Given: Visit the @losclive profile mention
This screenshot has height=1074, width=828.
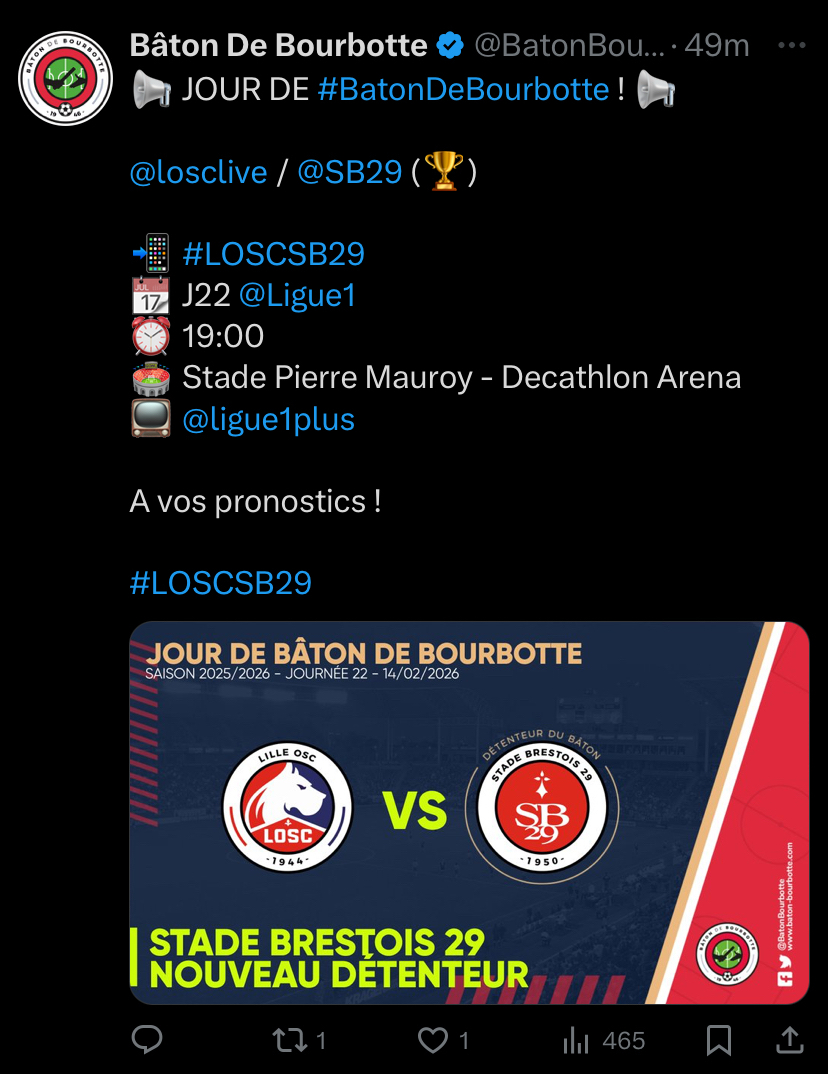Looking at the screenshot, I should [198, 173].
